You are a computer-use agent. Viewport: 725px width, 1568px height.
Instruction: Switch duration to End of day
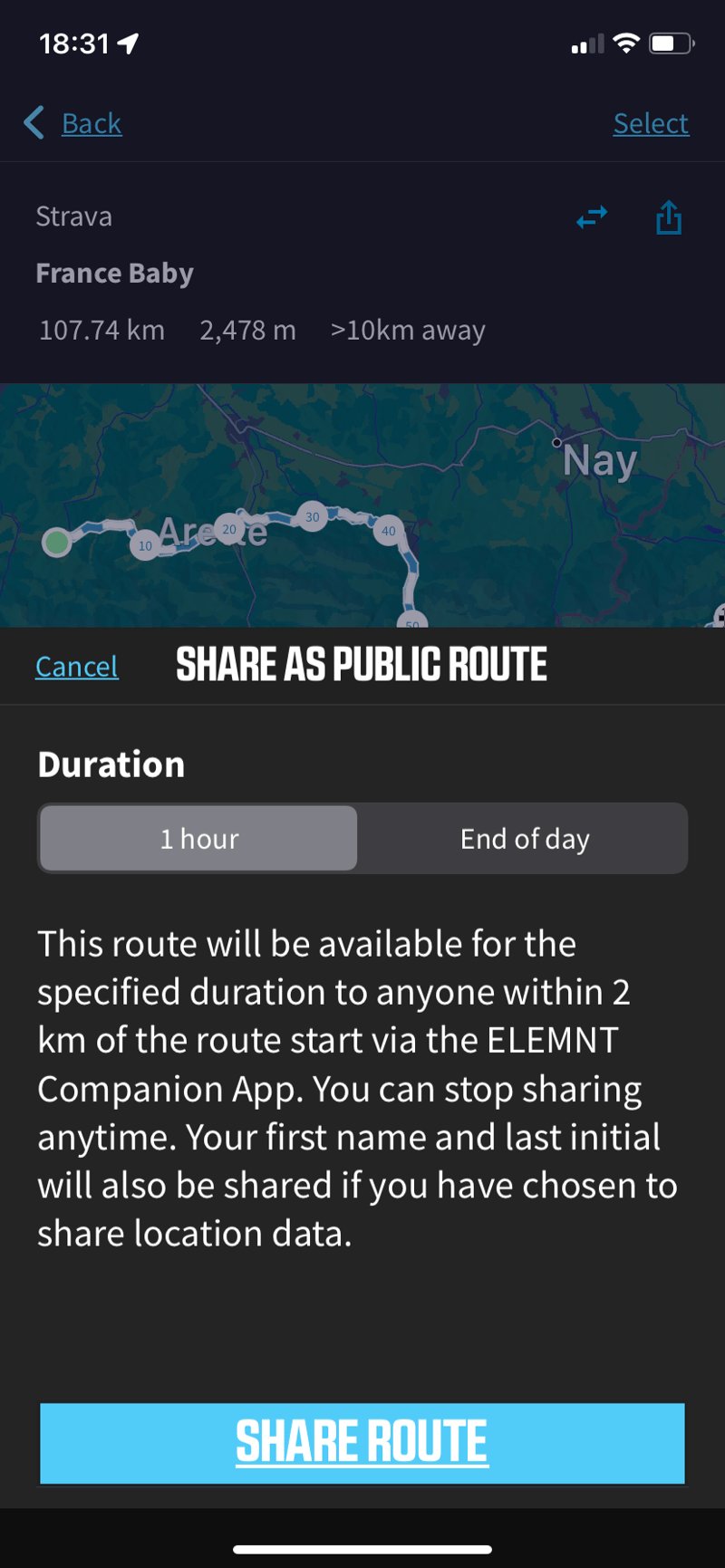[524, 839]
